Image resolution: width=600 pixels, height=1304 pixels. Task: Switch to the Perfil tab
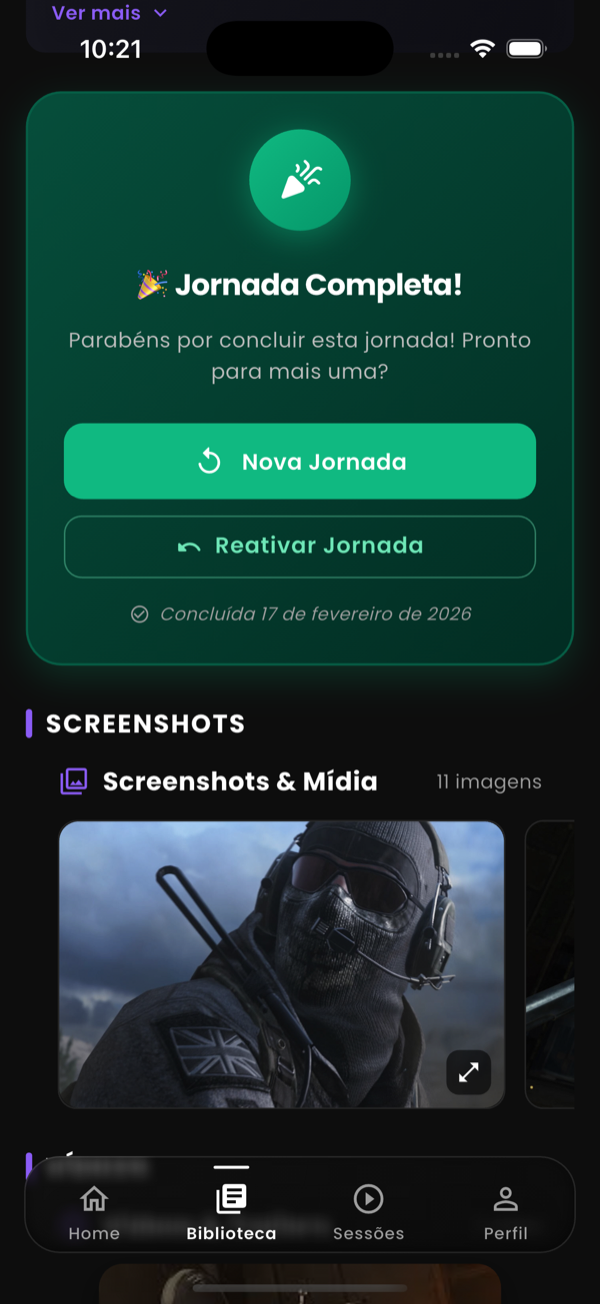(x=506, y=1211)
